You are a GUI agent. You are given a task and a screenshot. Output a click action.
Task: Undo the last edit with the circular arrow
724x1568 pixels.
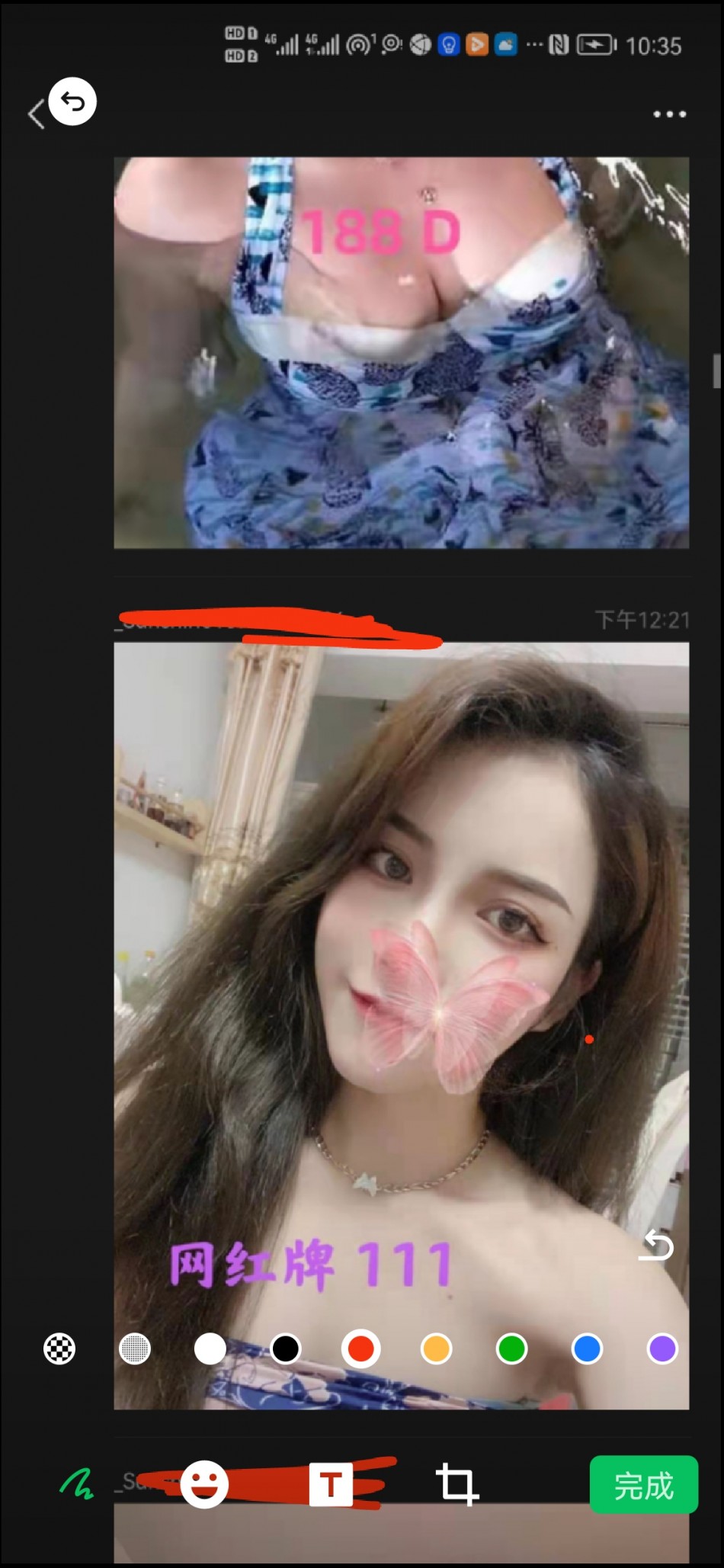72,101
